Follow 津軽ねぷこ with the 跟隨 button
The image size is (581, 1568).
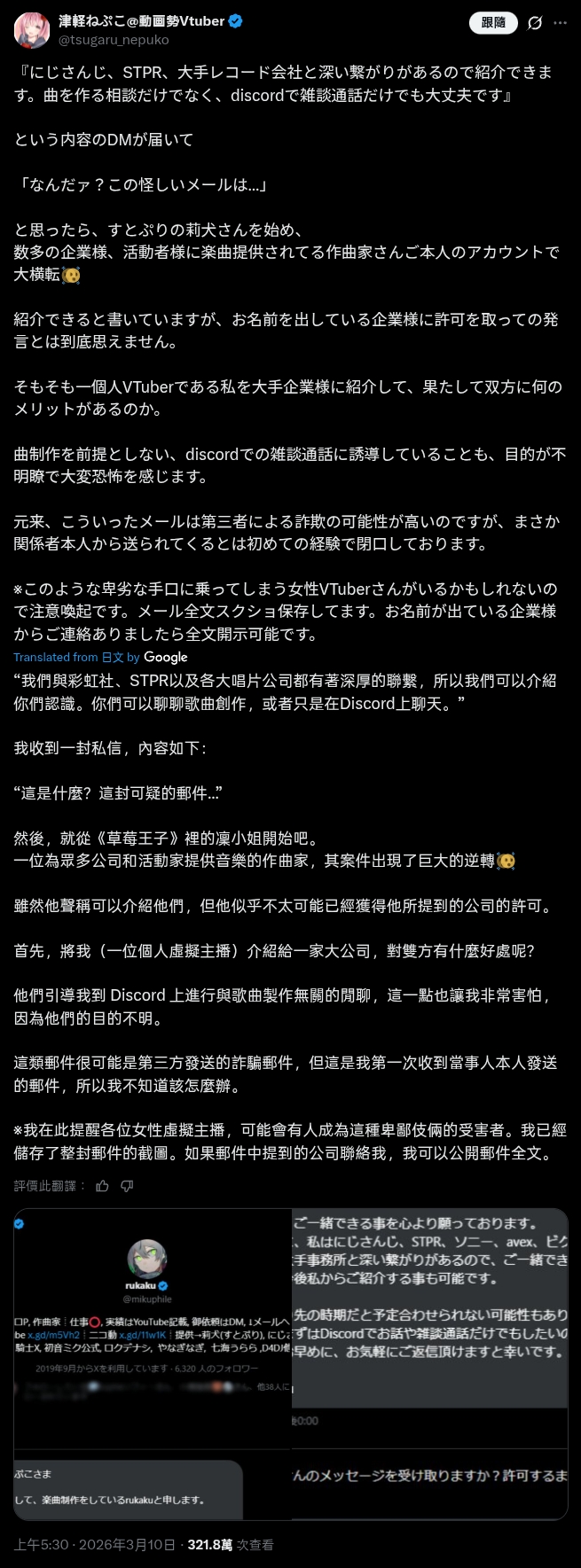pos(494,23)
